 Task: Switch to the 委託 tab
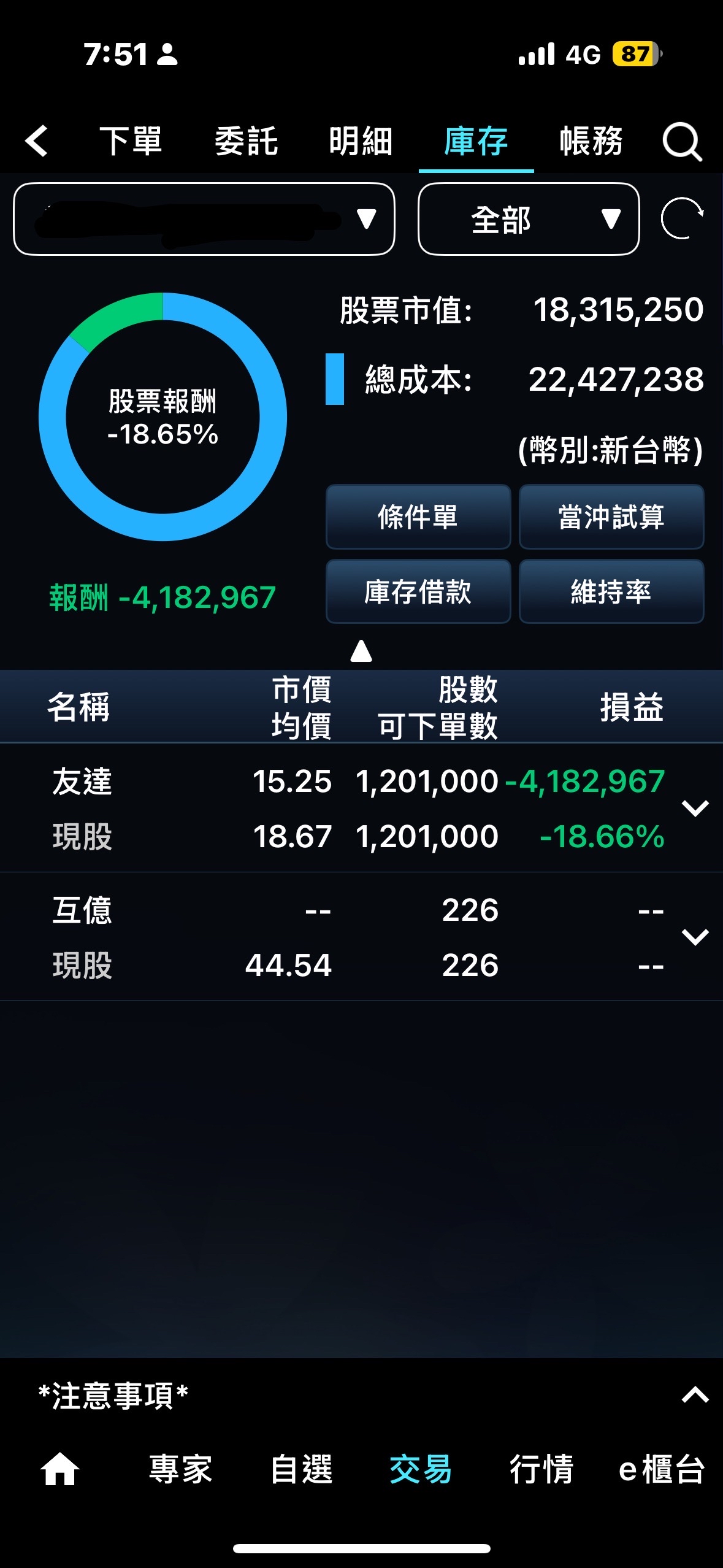coord(246,141)
